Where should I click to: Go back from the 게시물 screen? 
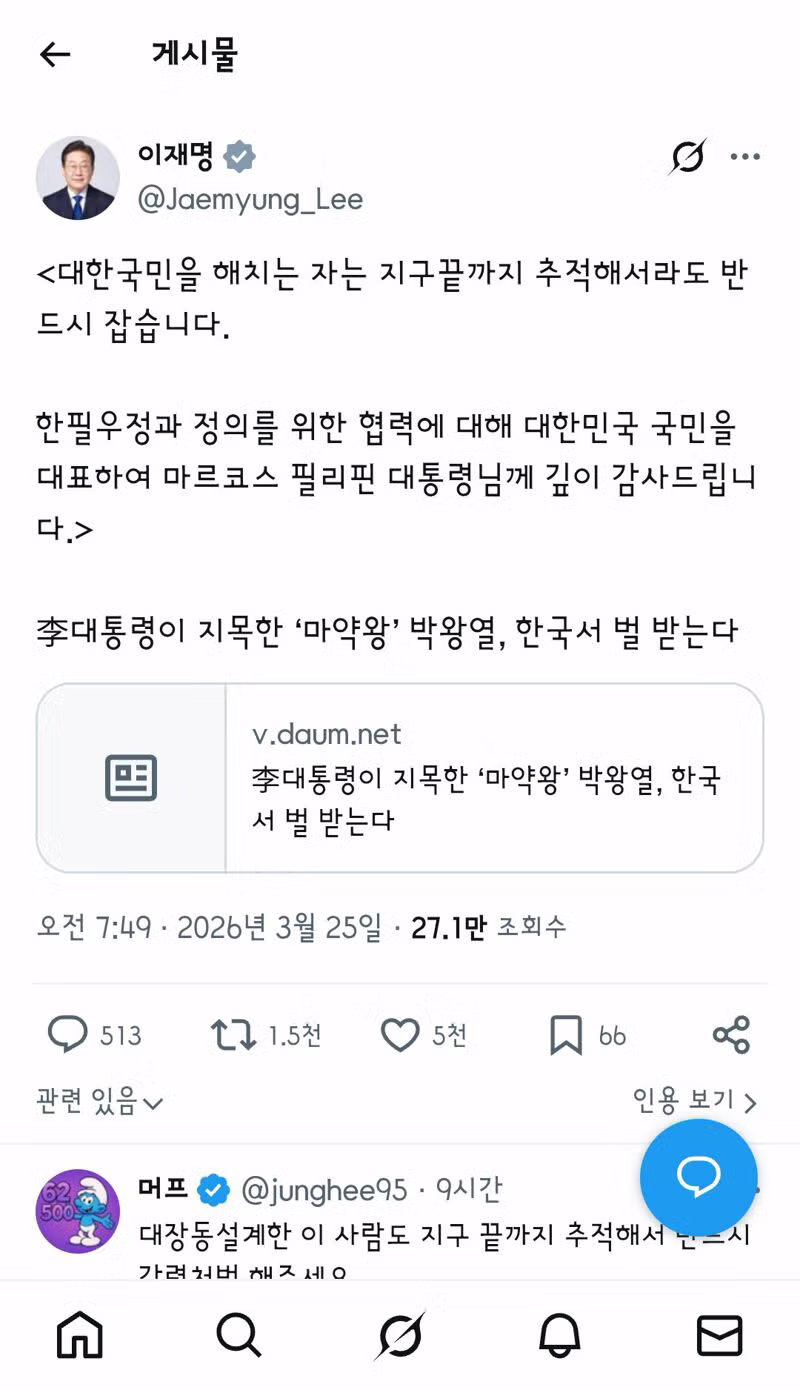click(55, 54)
